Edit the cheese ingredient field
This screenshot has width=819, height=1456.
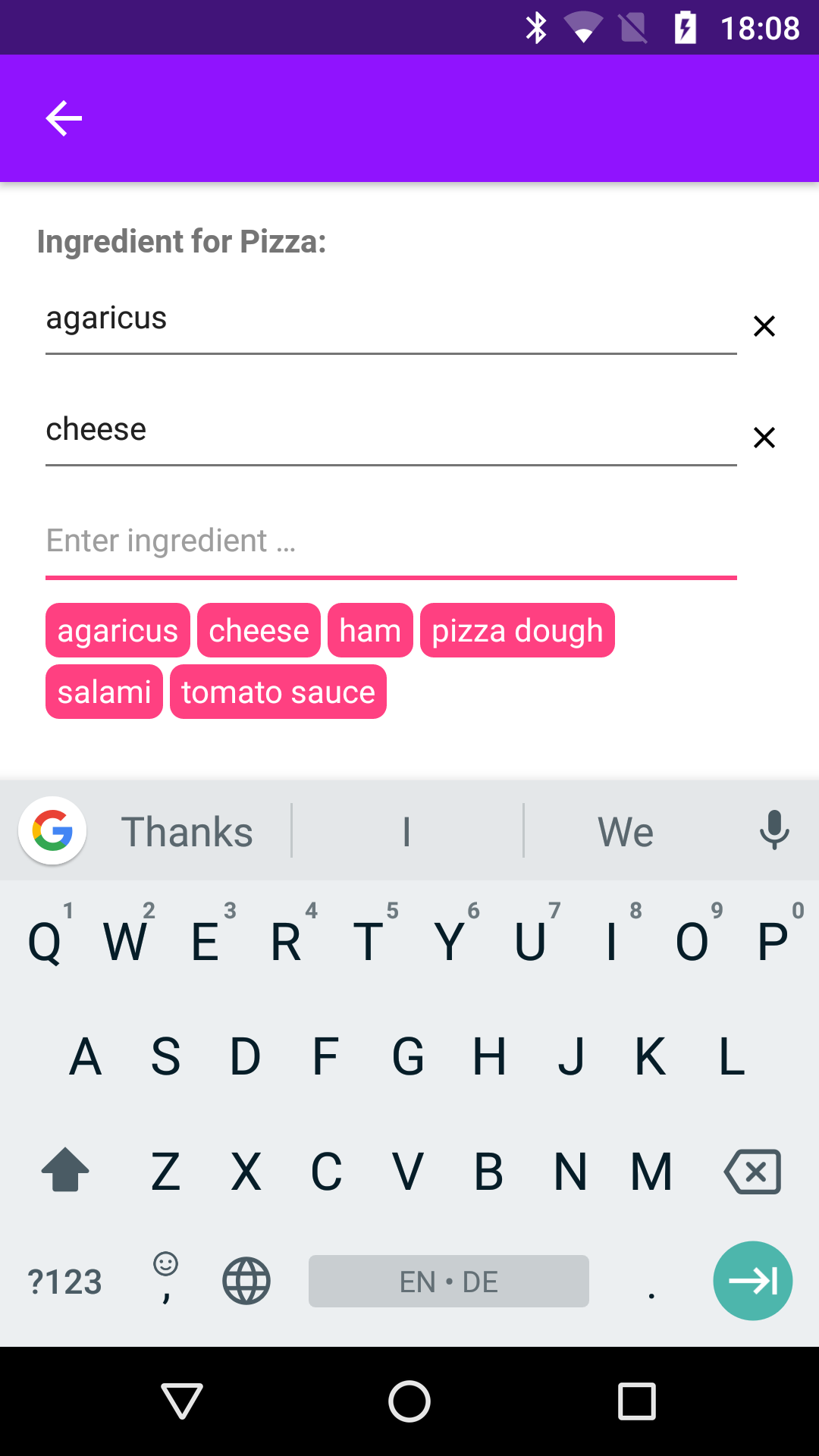click(391, 431)
